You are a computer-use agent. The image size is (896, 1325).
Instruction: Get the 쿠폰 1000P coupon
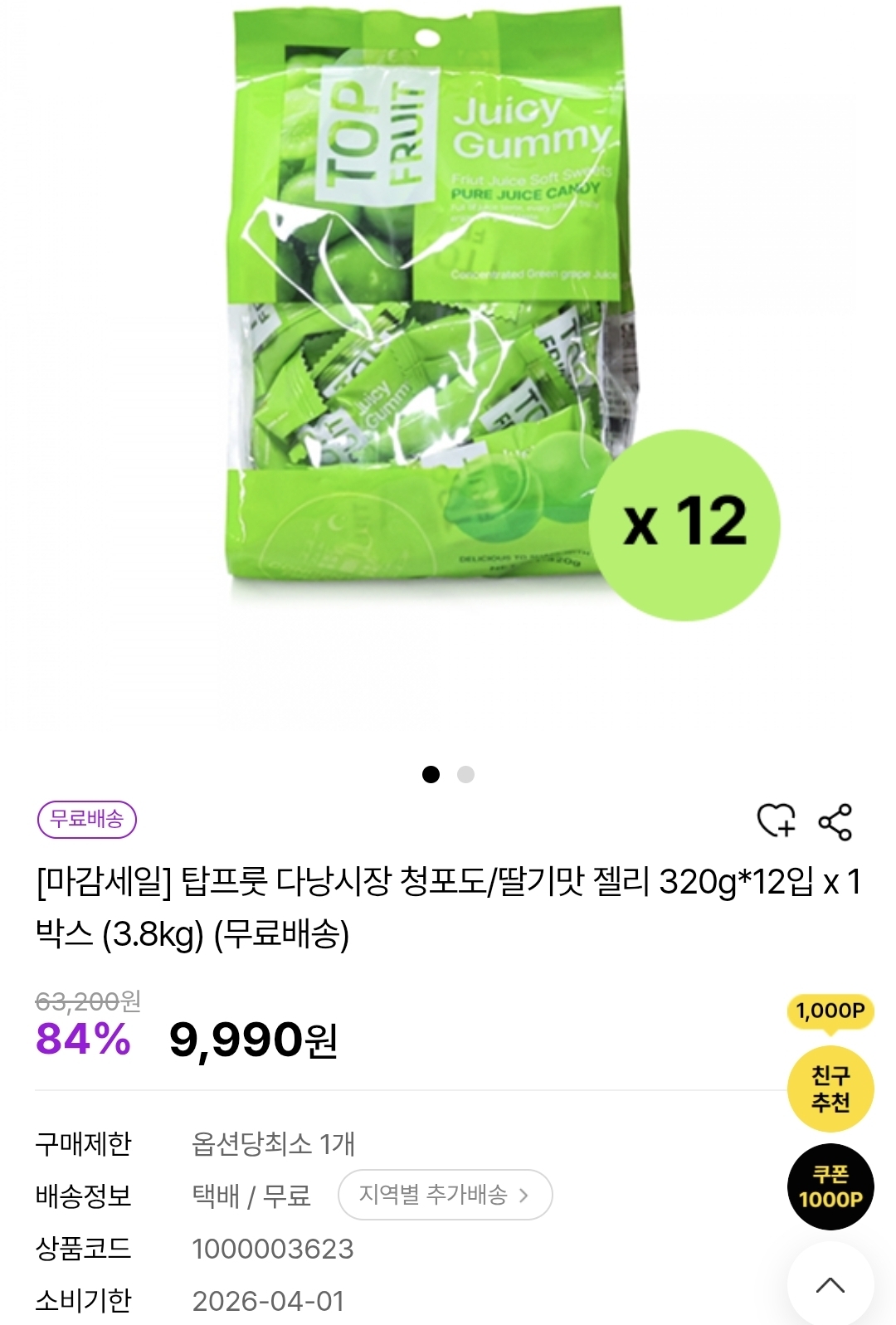coord(830,1186)
